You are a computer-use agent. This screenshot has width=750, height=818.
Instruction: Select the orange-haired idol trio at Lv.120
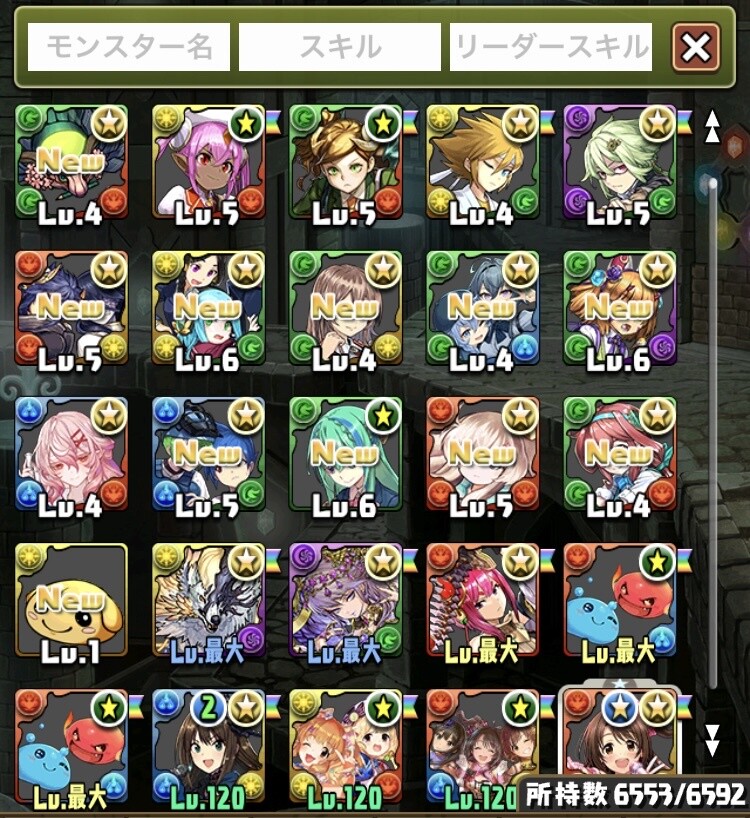click(x=346, y=747)
